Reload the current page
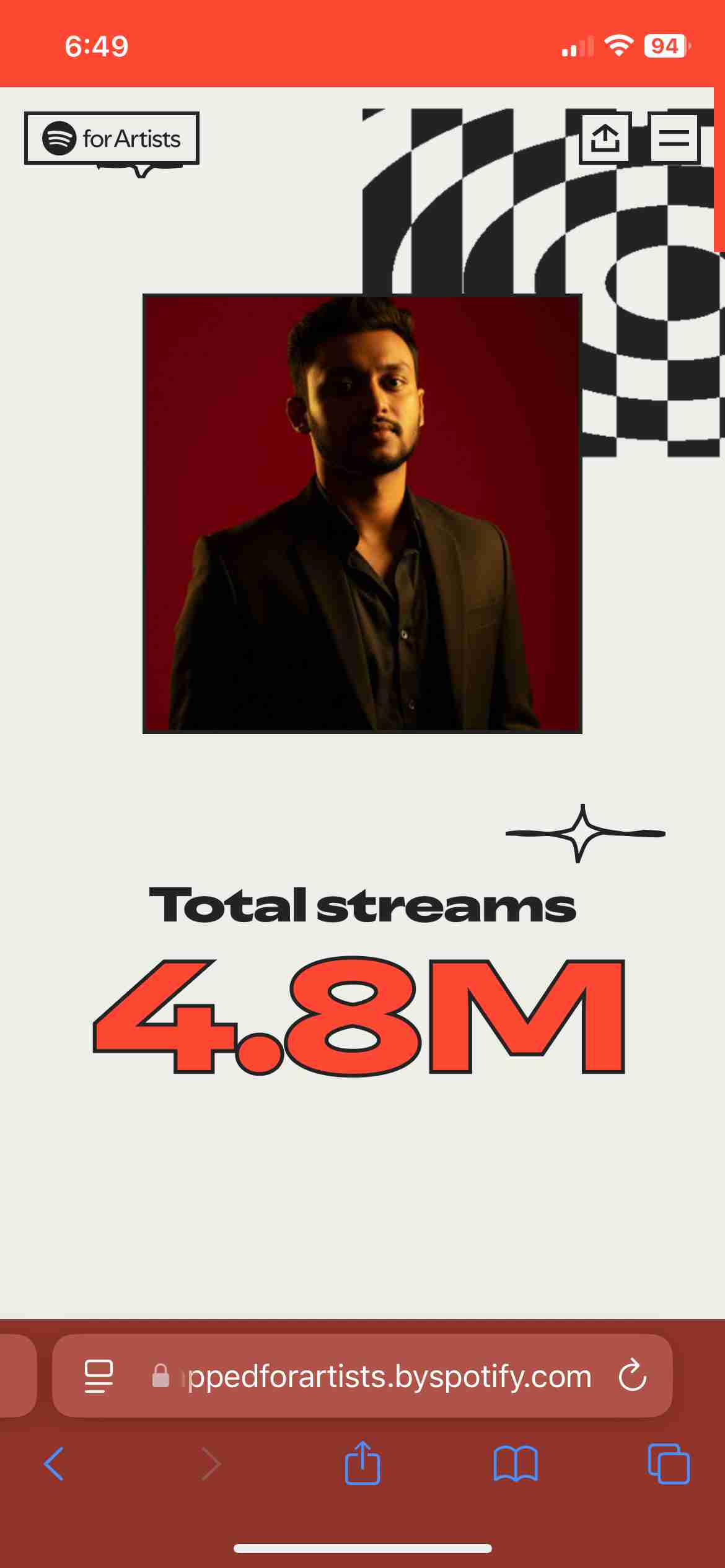Viewport: 725px width, 1568px height. tap(632, 1376)
